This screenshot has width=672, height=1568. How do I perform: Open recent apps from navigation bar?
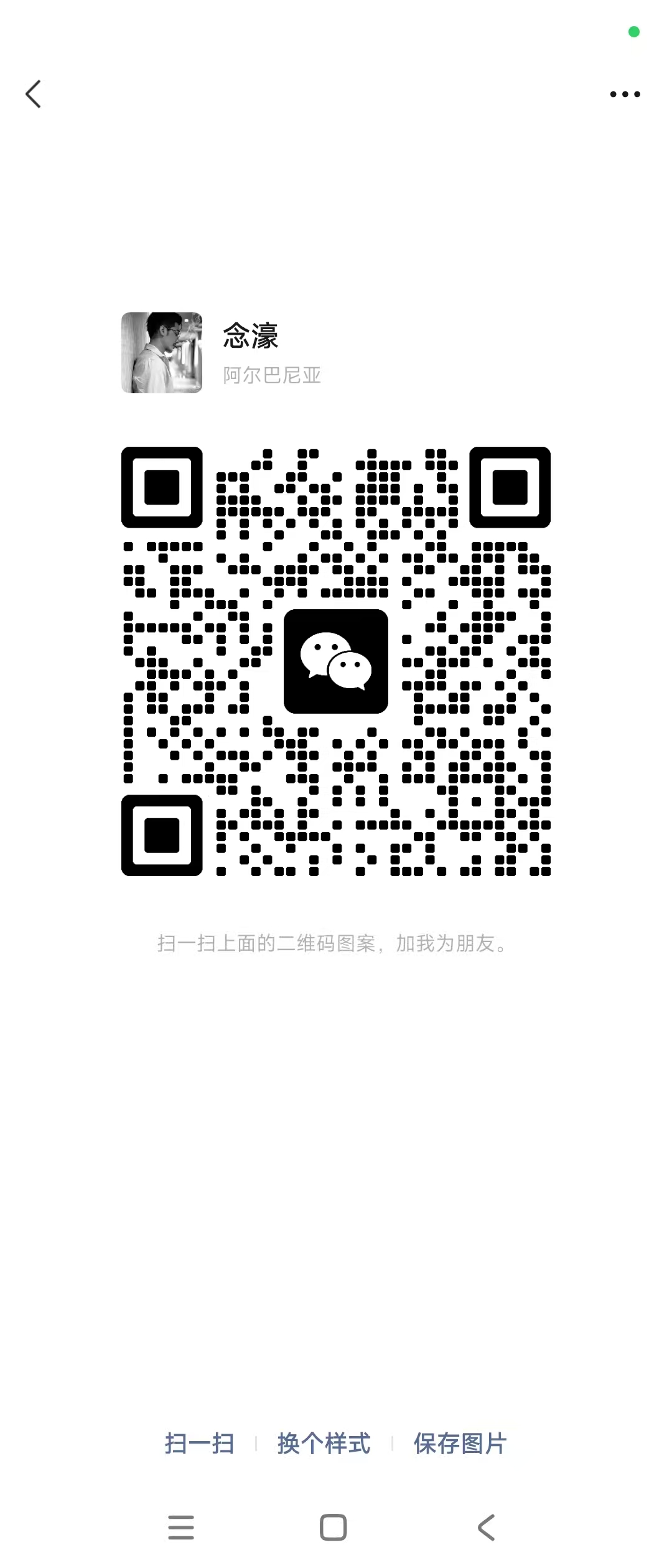pyautogui.click(x=181, y=1528)
